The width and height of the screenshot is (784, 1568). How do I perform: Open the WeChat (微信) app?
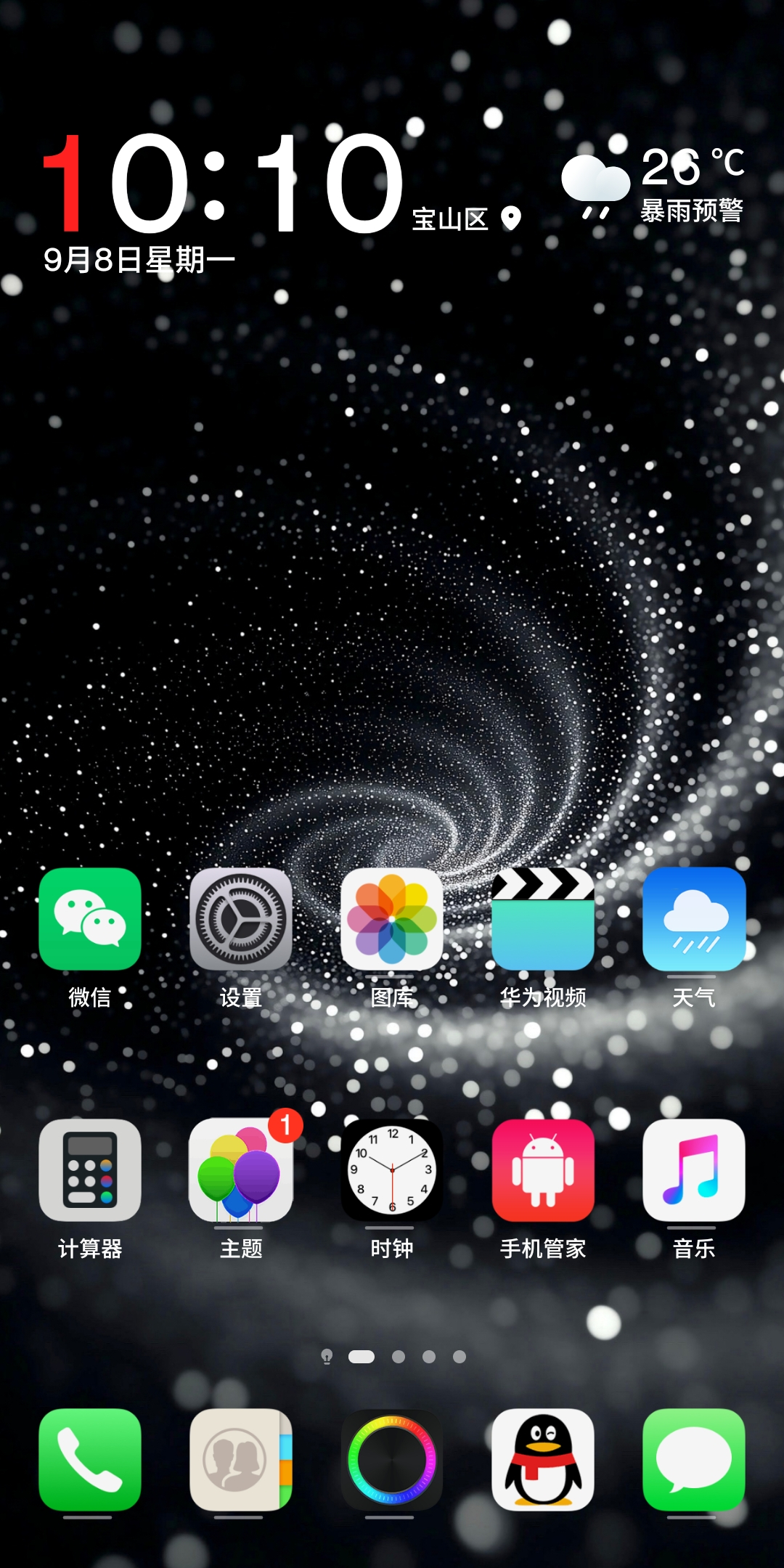pyautogui.click(x=90, y=919)
